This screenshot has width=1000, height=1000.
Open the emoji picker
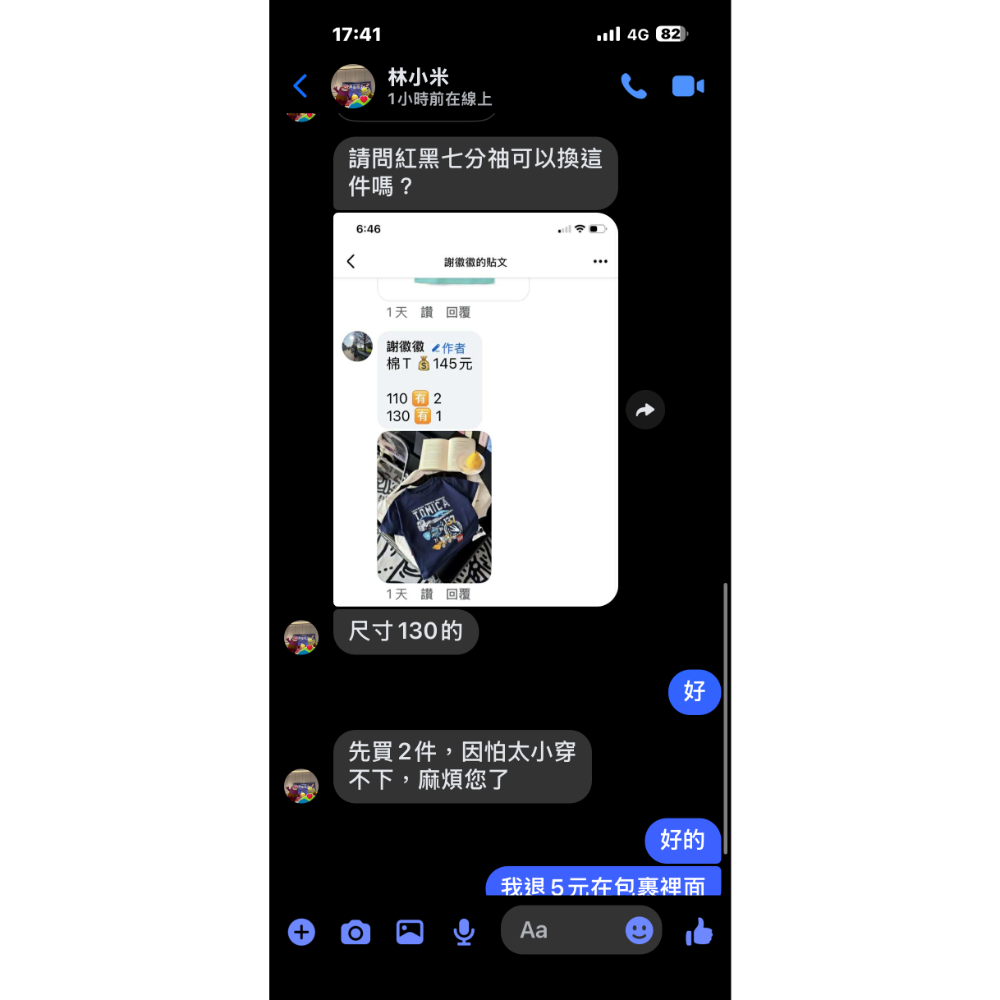(x=639, y=930)
